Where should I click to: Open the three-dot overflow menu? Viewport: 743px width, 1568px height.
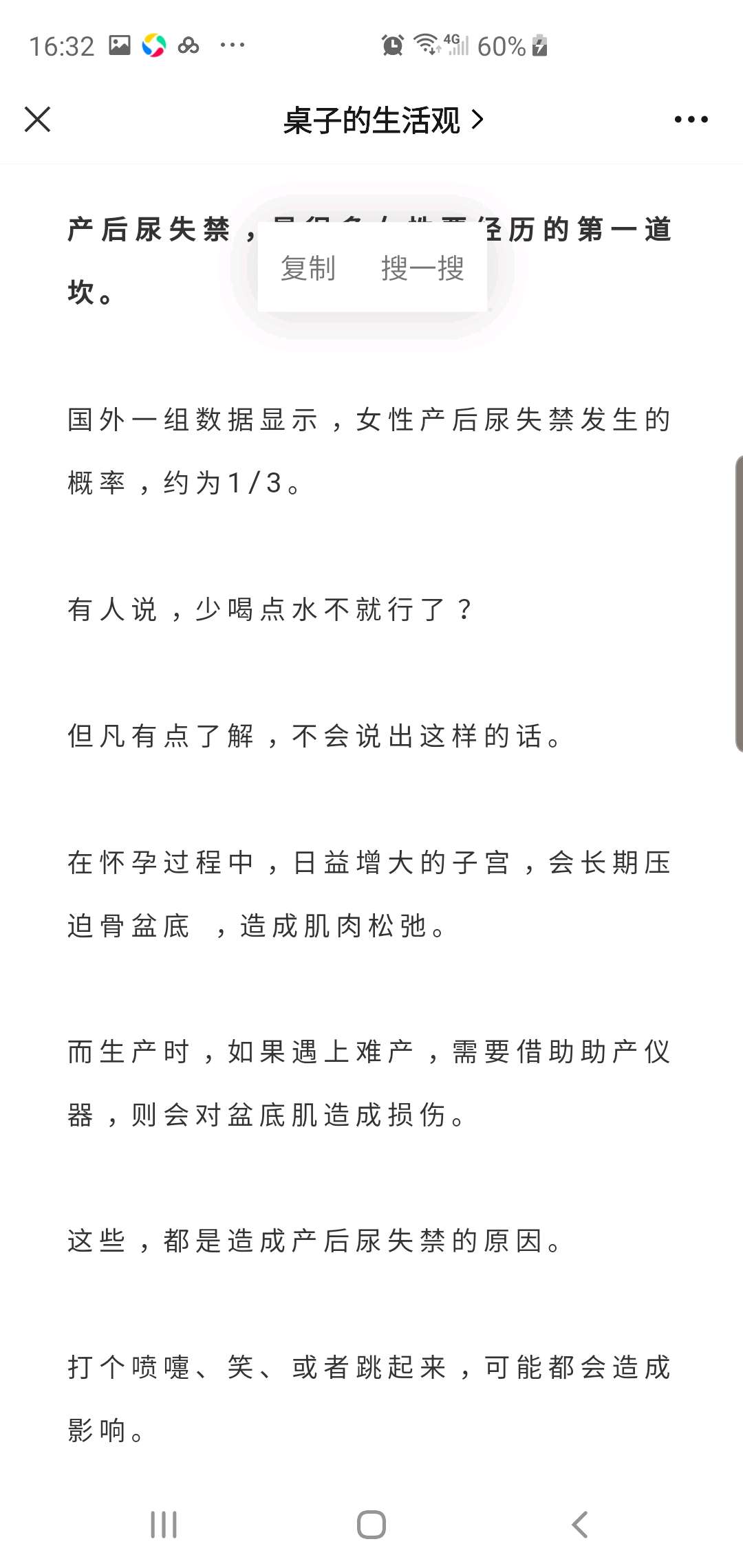691,120
